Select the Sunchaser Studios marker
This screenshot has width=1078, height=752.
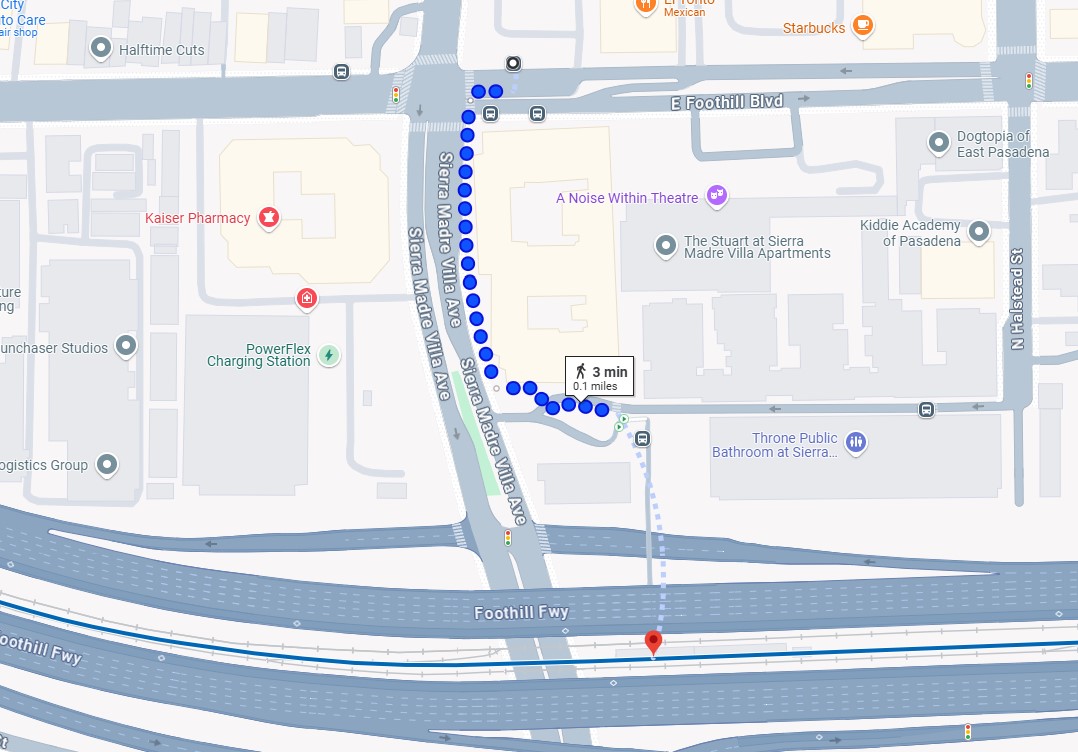pyautogui.click(x=126, y=347)
